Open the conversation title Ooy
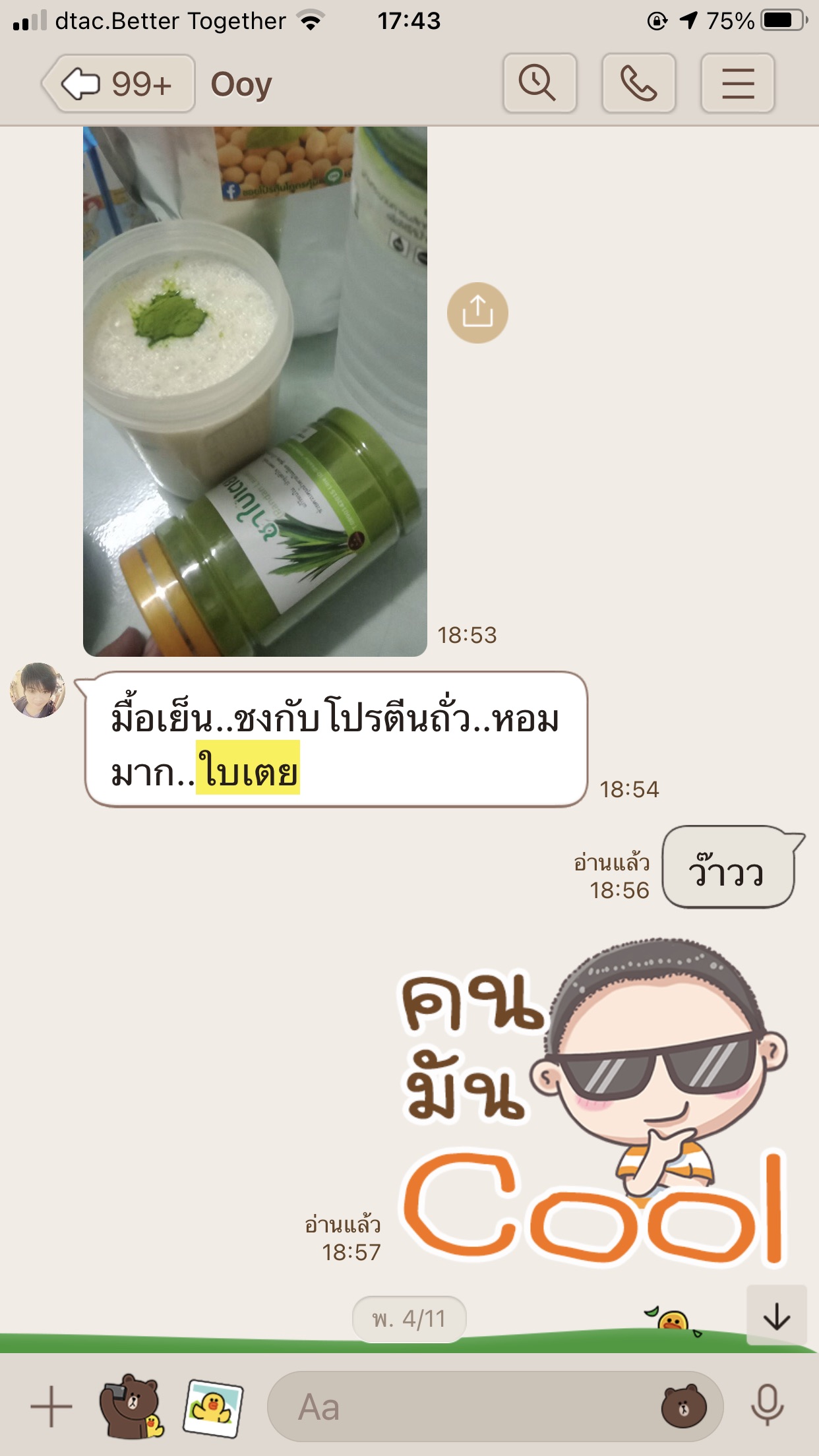 pos(241,84)
